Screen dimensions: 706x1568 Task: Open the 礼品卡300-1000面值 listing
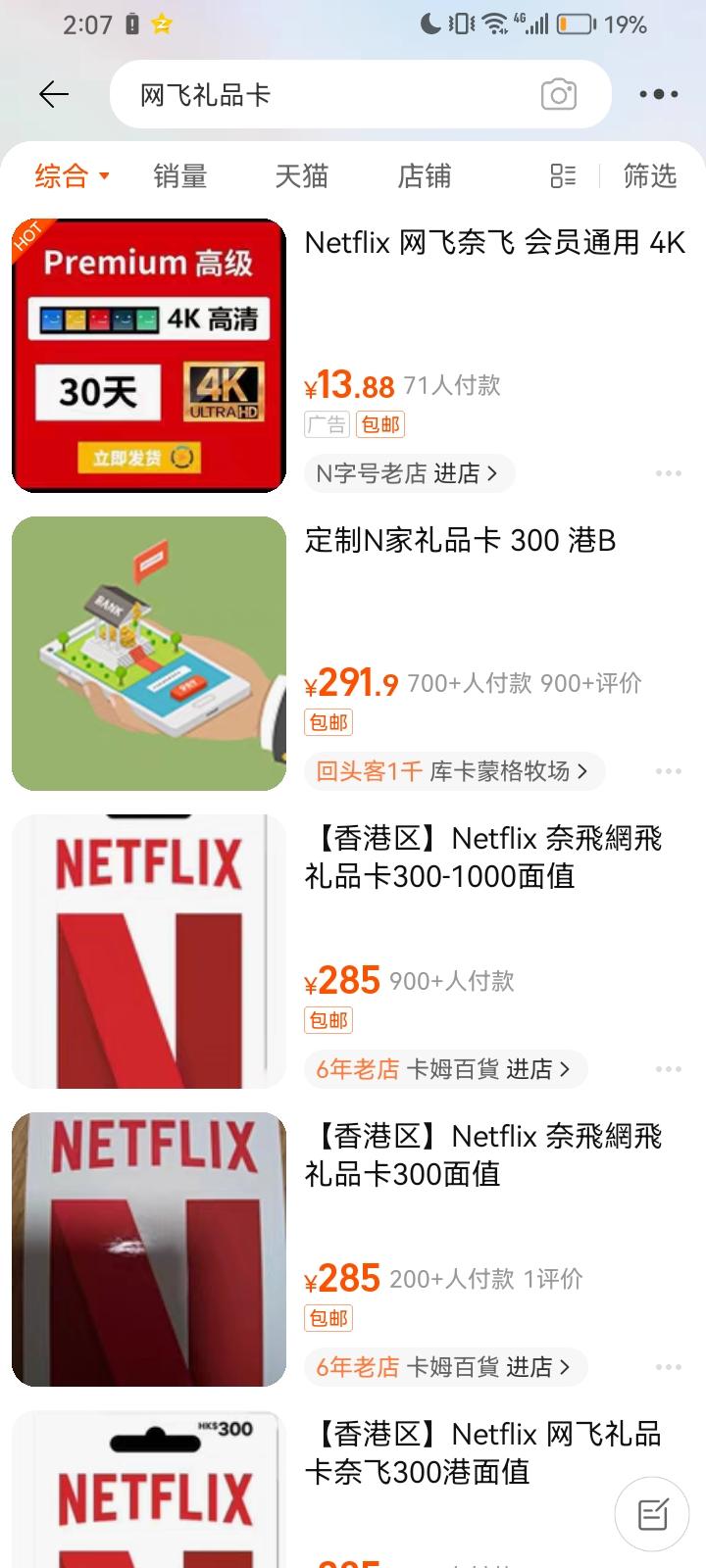pos(483,857)
